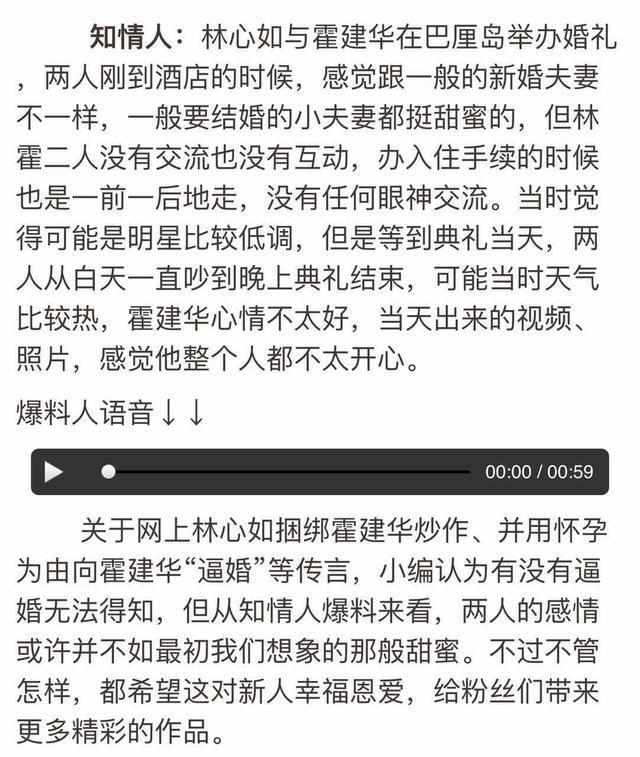Tap the audio progress slider track
The height and width of the screenshot is (757, 640).
click(x=290, y=472)
